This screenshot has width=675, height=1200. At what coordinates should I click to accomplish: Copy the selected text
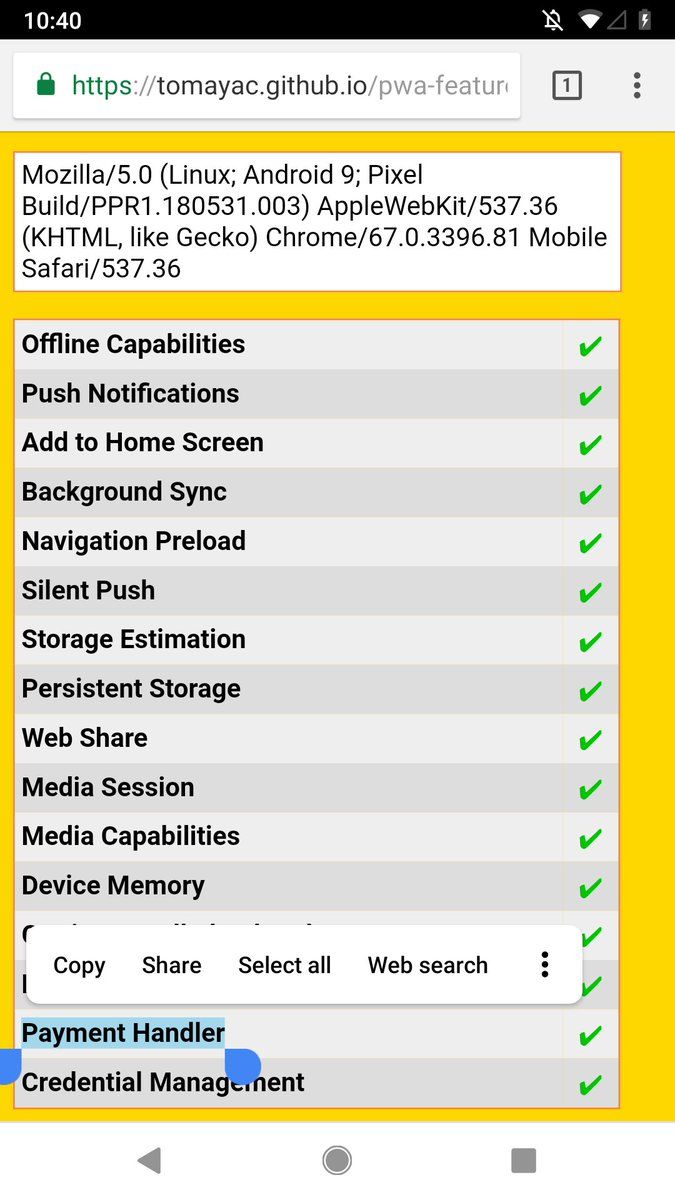(79, 965)
